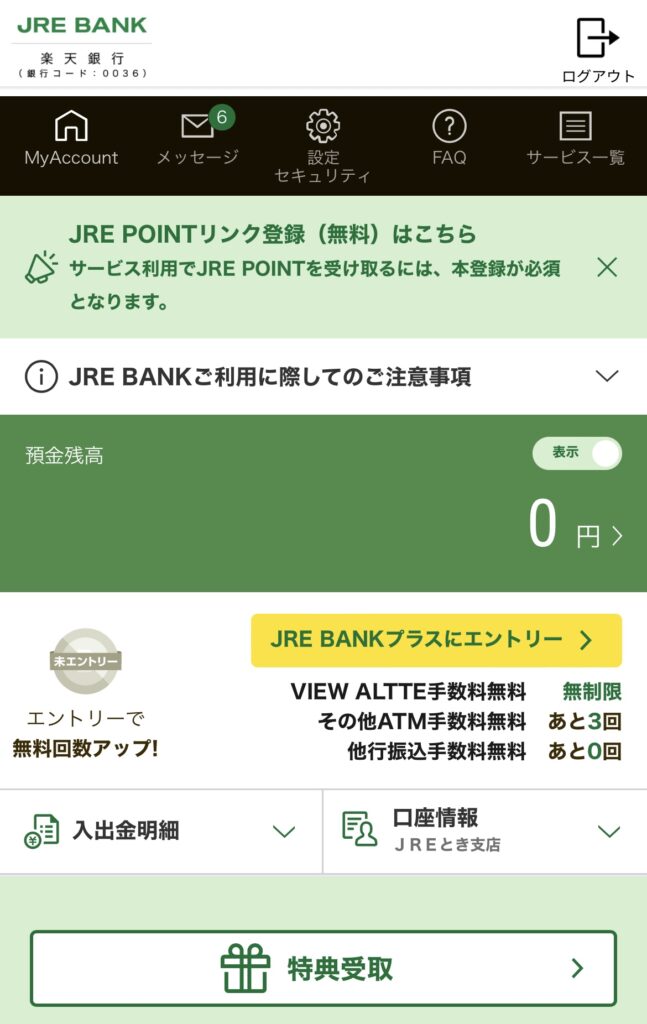Dismiss the JRE POINT registration banner
The width and height of the screenshot is (647, 1024).
click(x=606, y=267)
